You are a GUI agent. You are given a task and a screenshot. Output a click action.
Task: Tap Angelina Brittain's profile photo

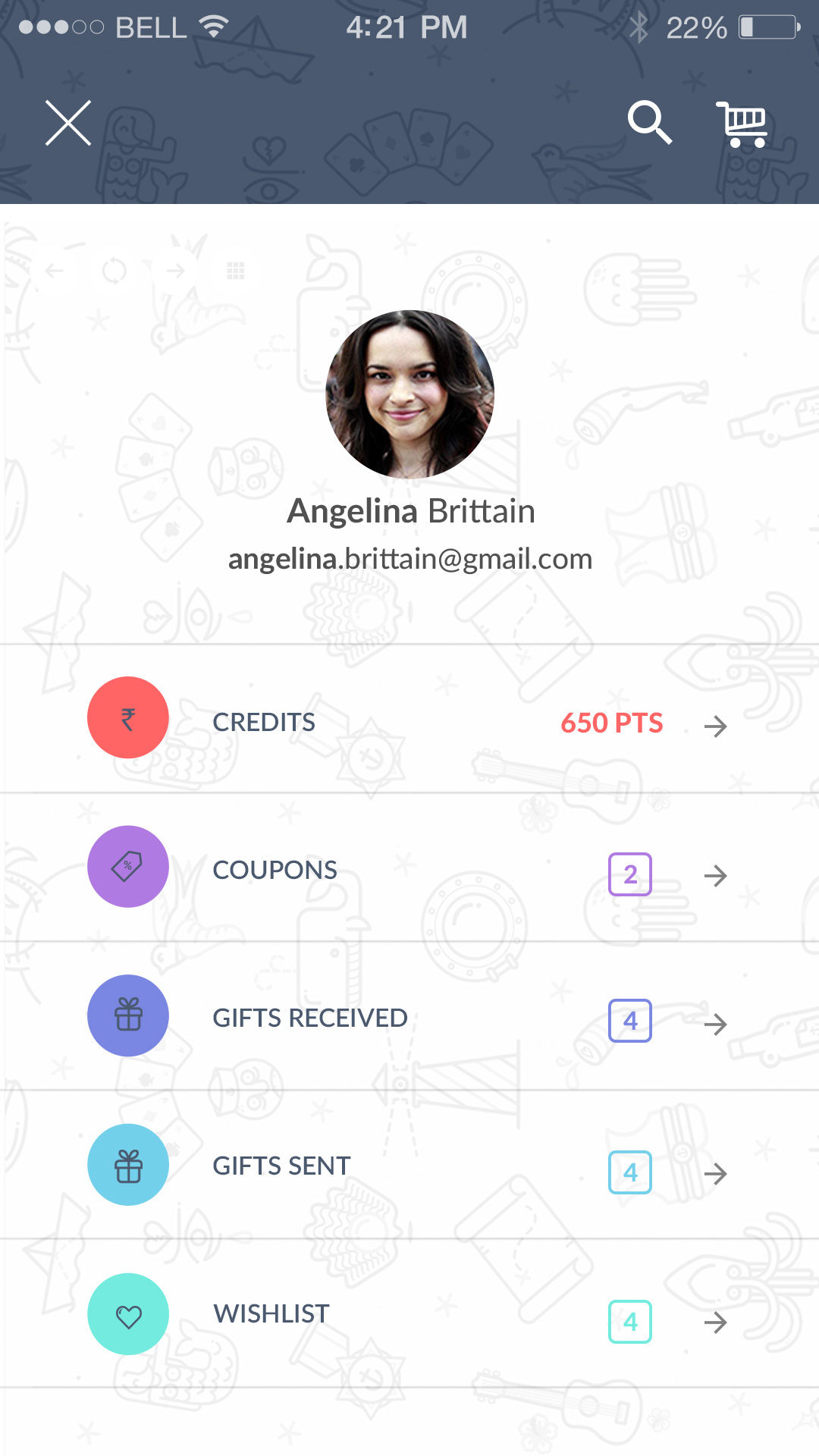409,394
